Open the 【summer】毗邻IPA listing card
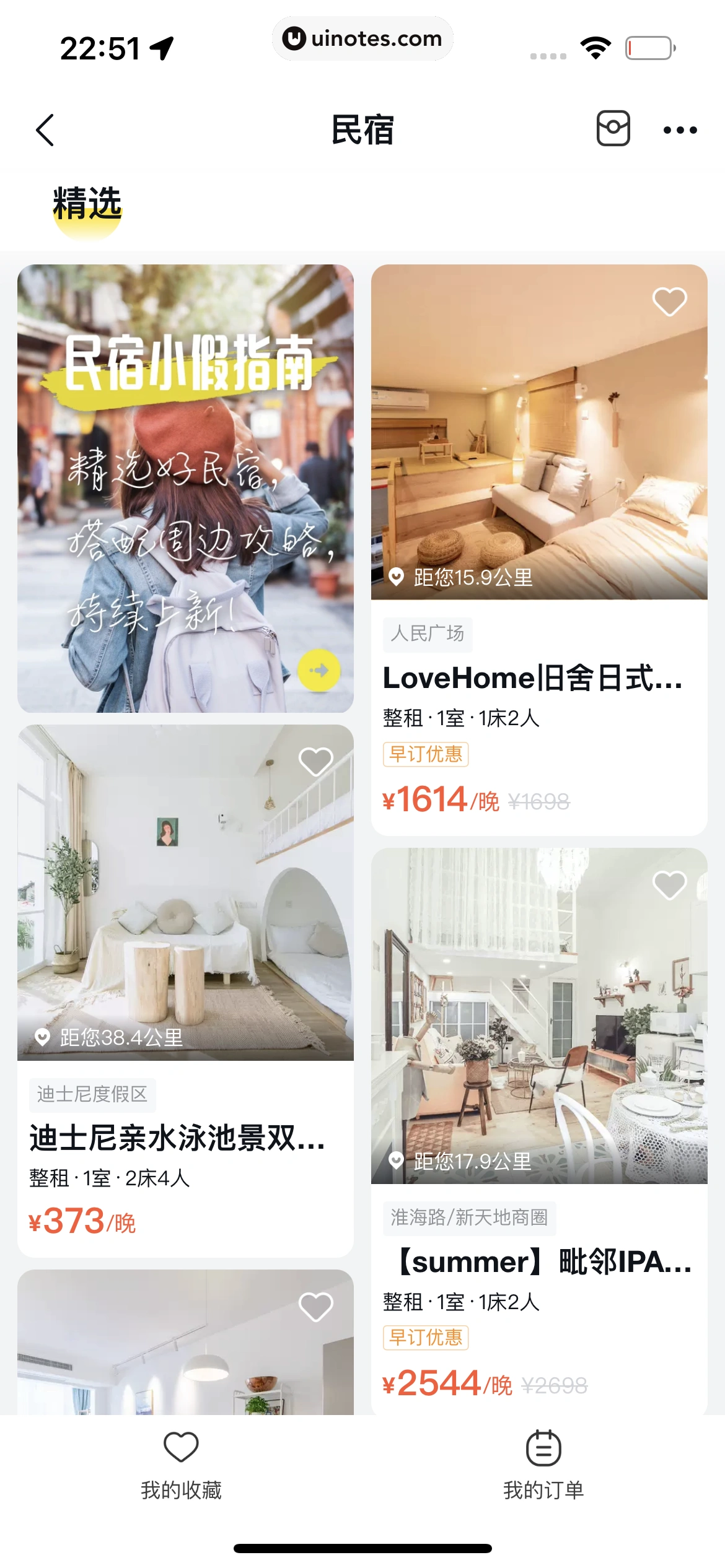 (x=538, y=1262)
